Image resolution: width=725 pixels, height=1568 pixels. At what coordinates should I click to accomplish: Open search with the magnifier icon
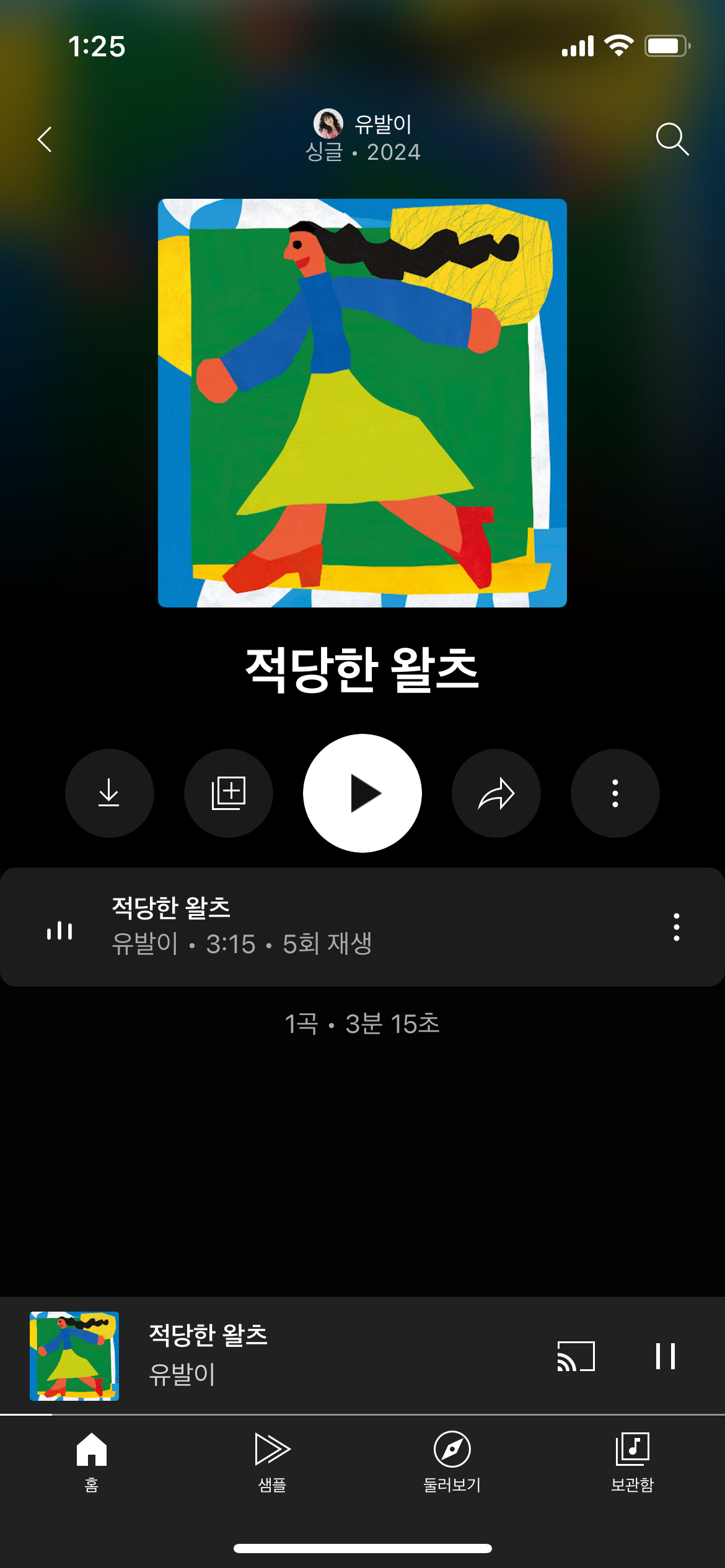coord(672,139)
